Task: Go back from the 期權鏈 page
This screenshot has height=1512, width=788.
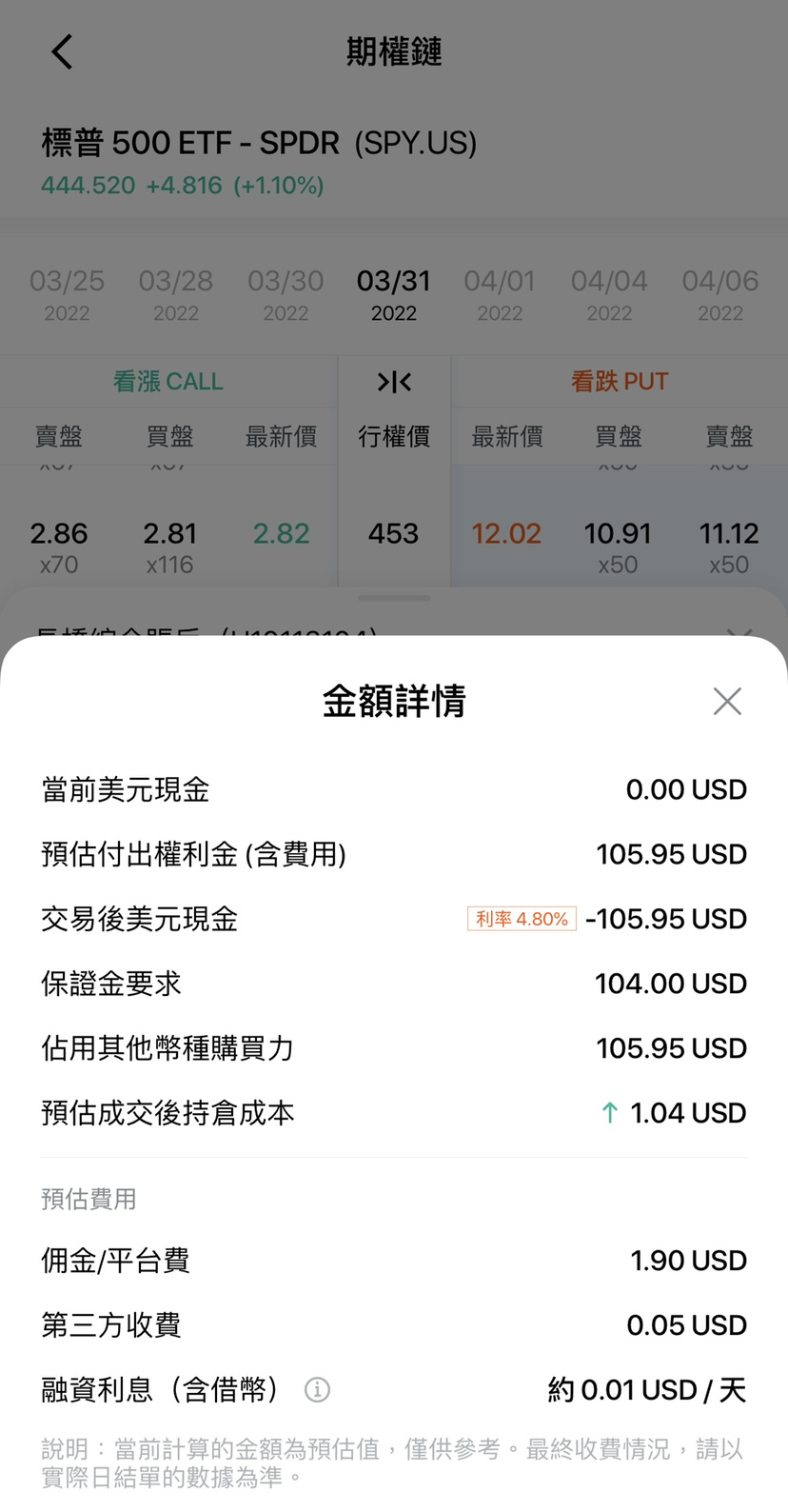Action: (63, 52)
